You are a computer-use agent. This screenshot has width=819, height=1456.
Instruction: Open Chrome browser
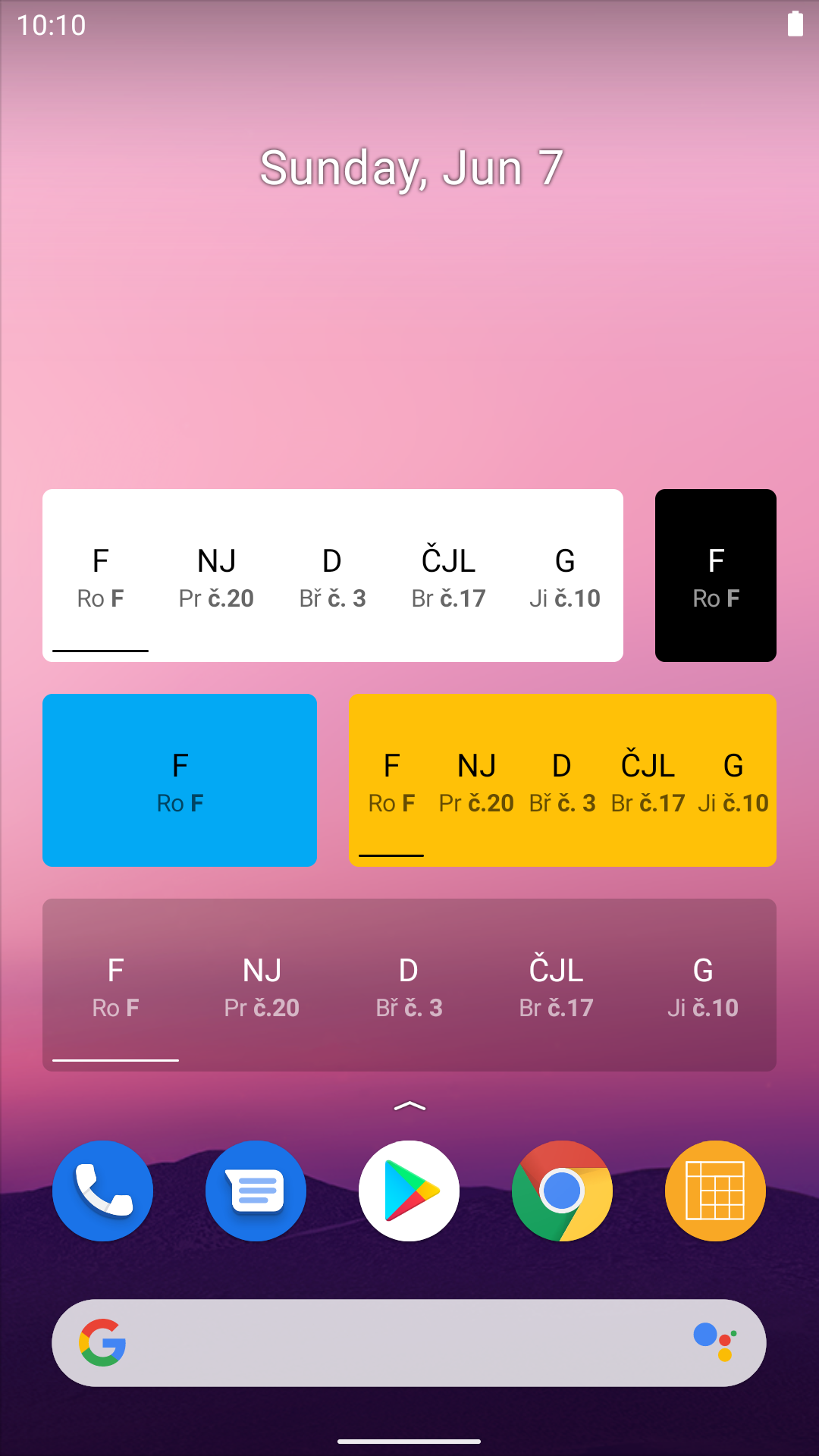tap(562, 1191)
